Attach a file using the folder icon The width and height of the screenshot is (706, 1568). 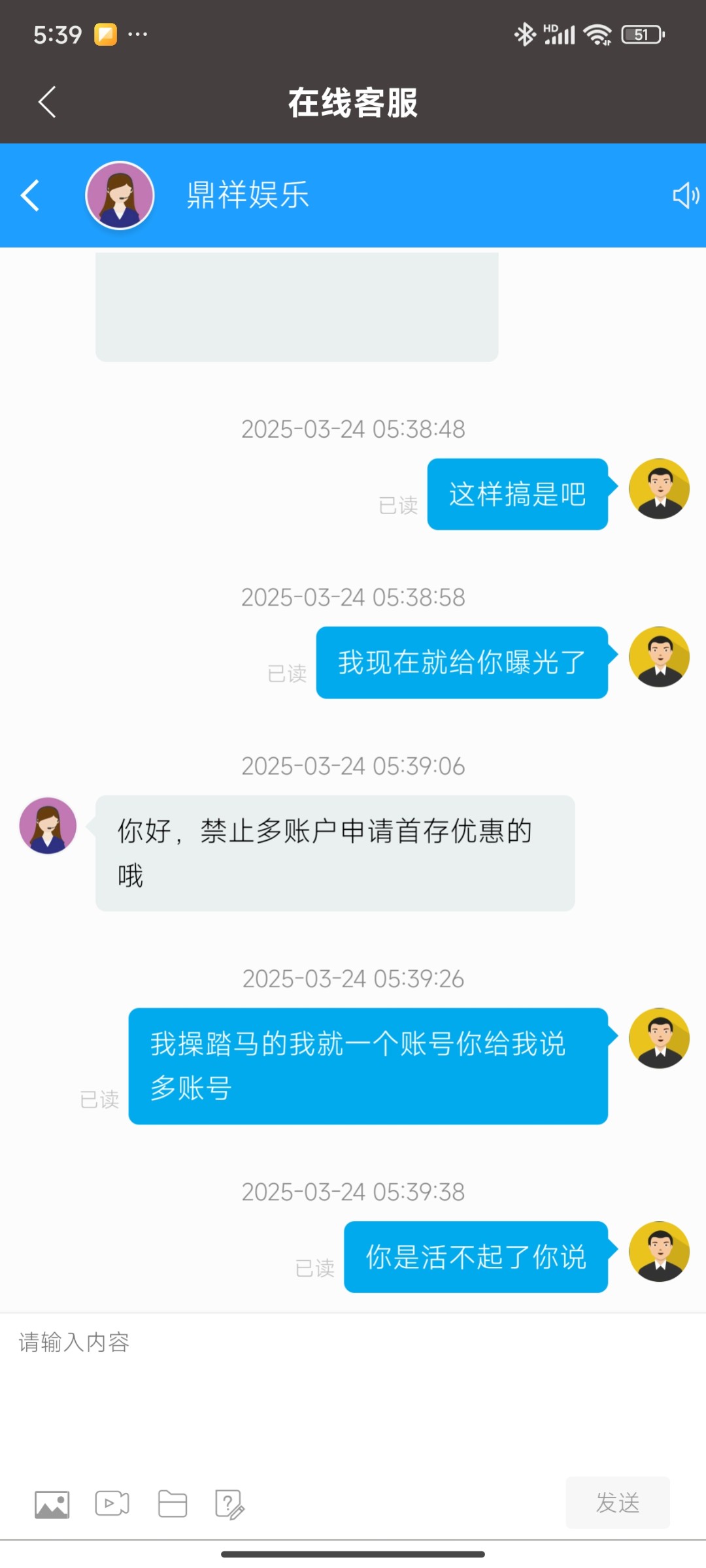tap(173, 1504)
